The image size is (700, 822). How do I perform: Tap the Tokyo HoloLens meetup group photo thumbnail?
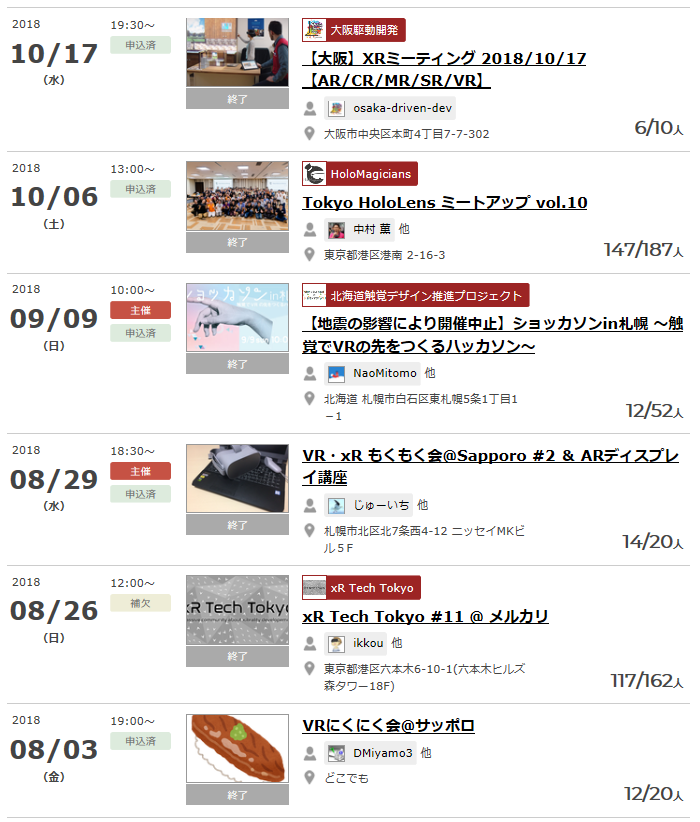[237, 197]
